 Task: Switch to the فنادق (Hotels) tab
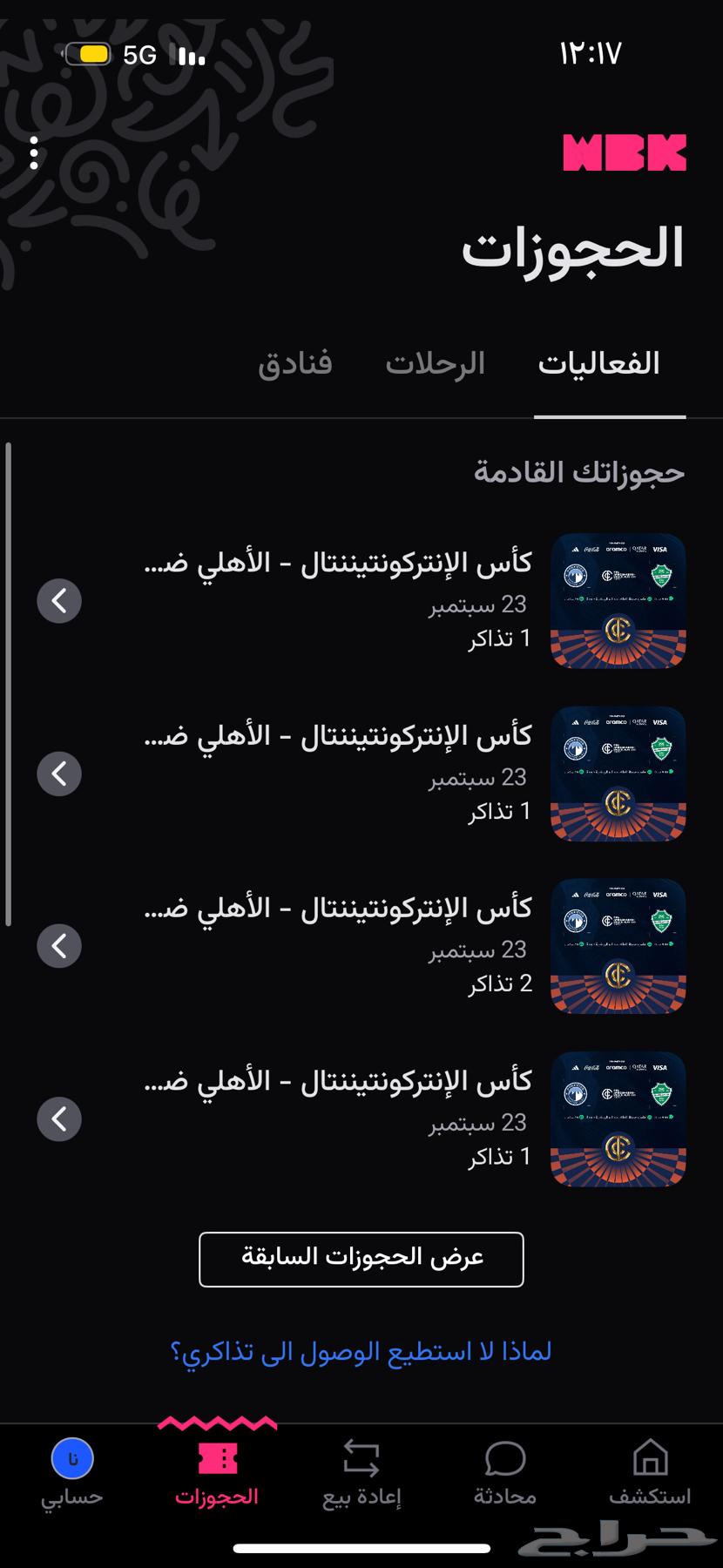(x=296, y=362)
